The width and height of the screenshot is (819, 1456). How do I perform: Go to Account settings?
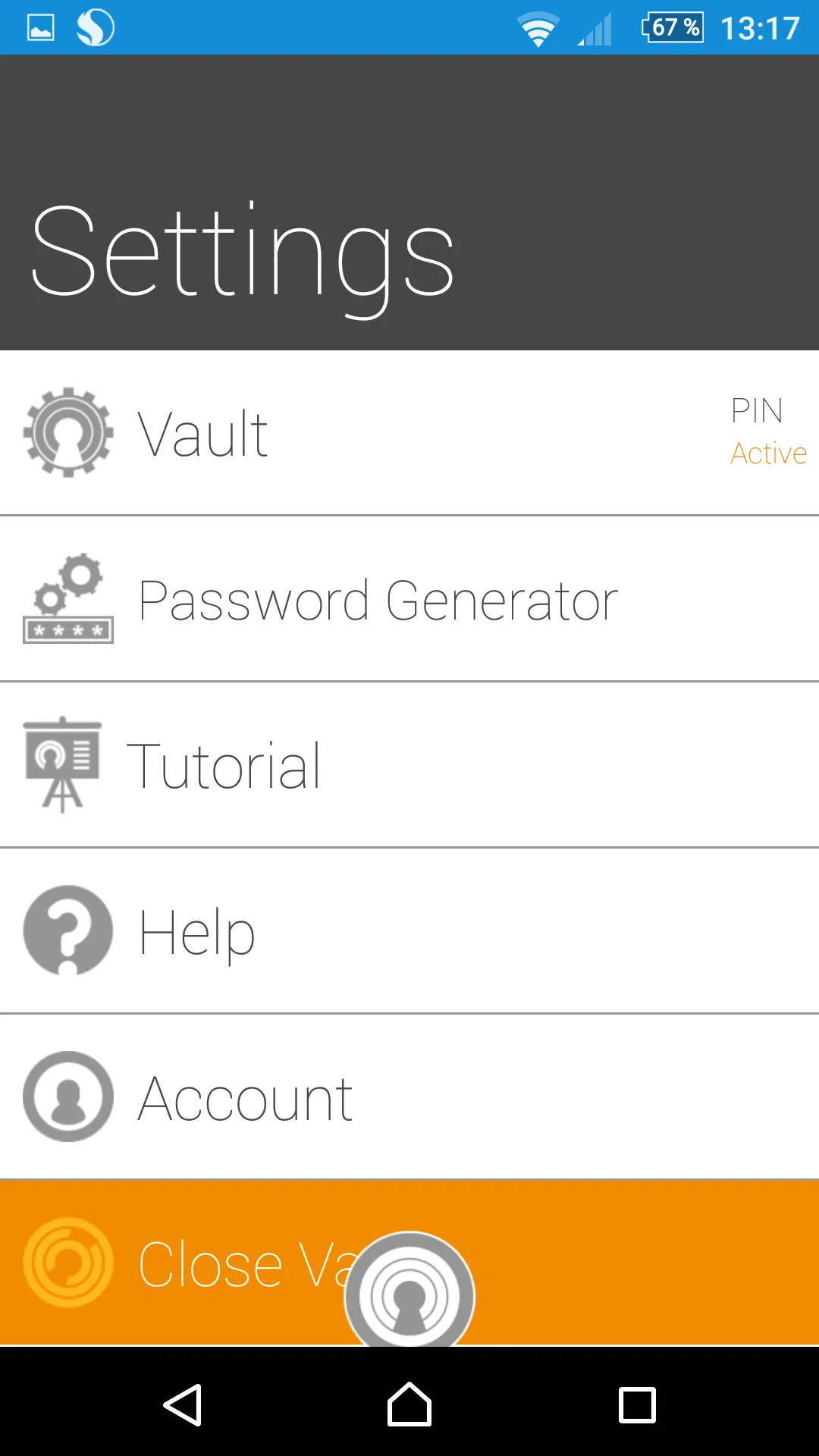pyautogui.click(x=409, y=1097)
